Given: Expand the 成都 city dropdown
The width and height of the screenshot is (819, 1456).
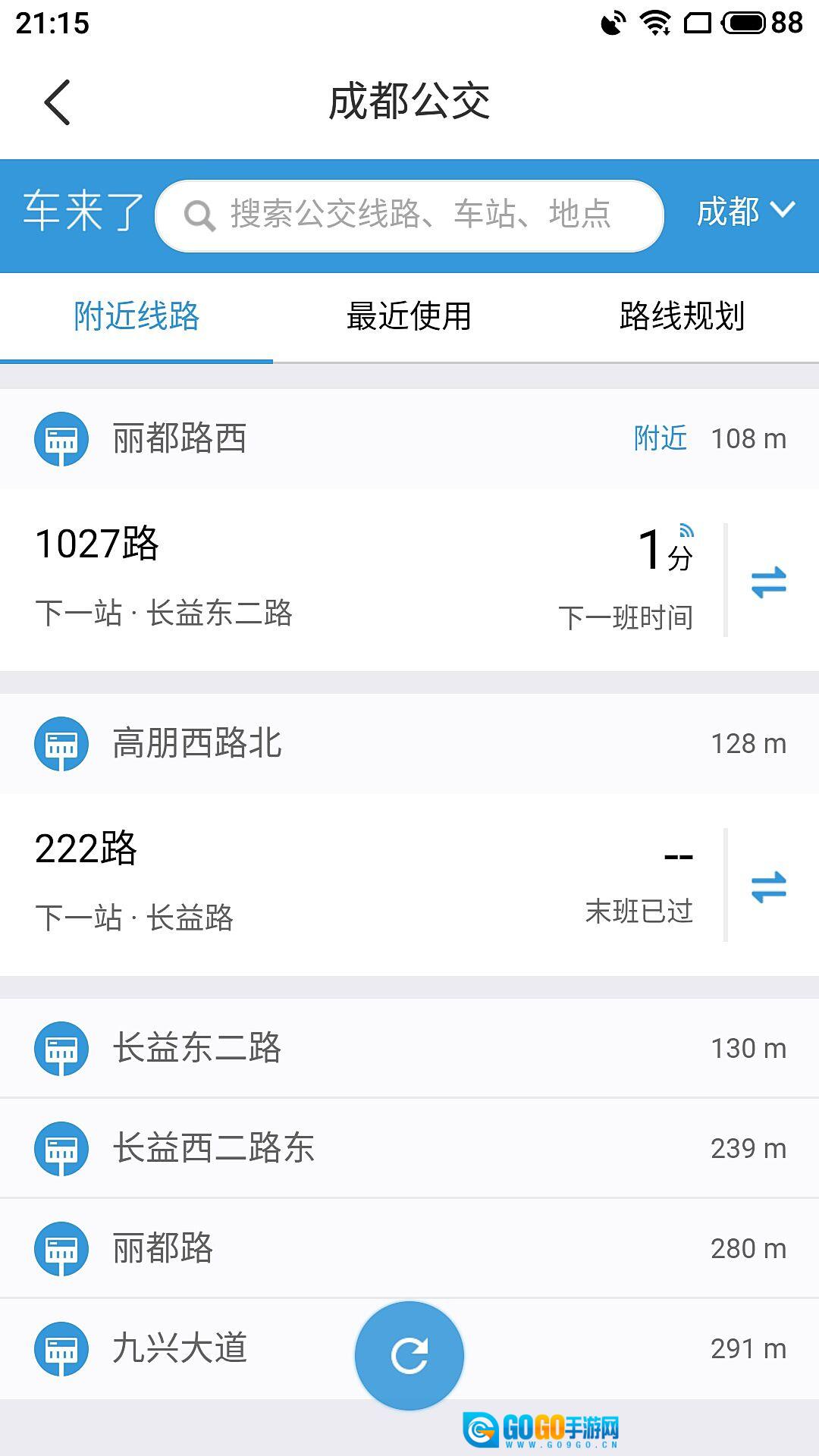Looking at the screenshot, I should (x=745, y=212).
